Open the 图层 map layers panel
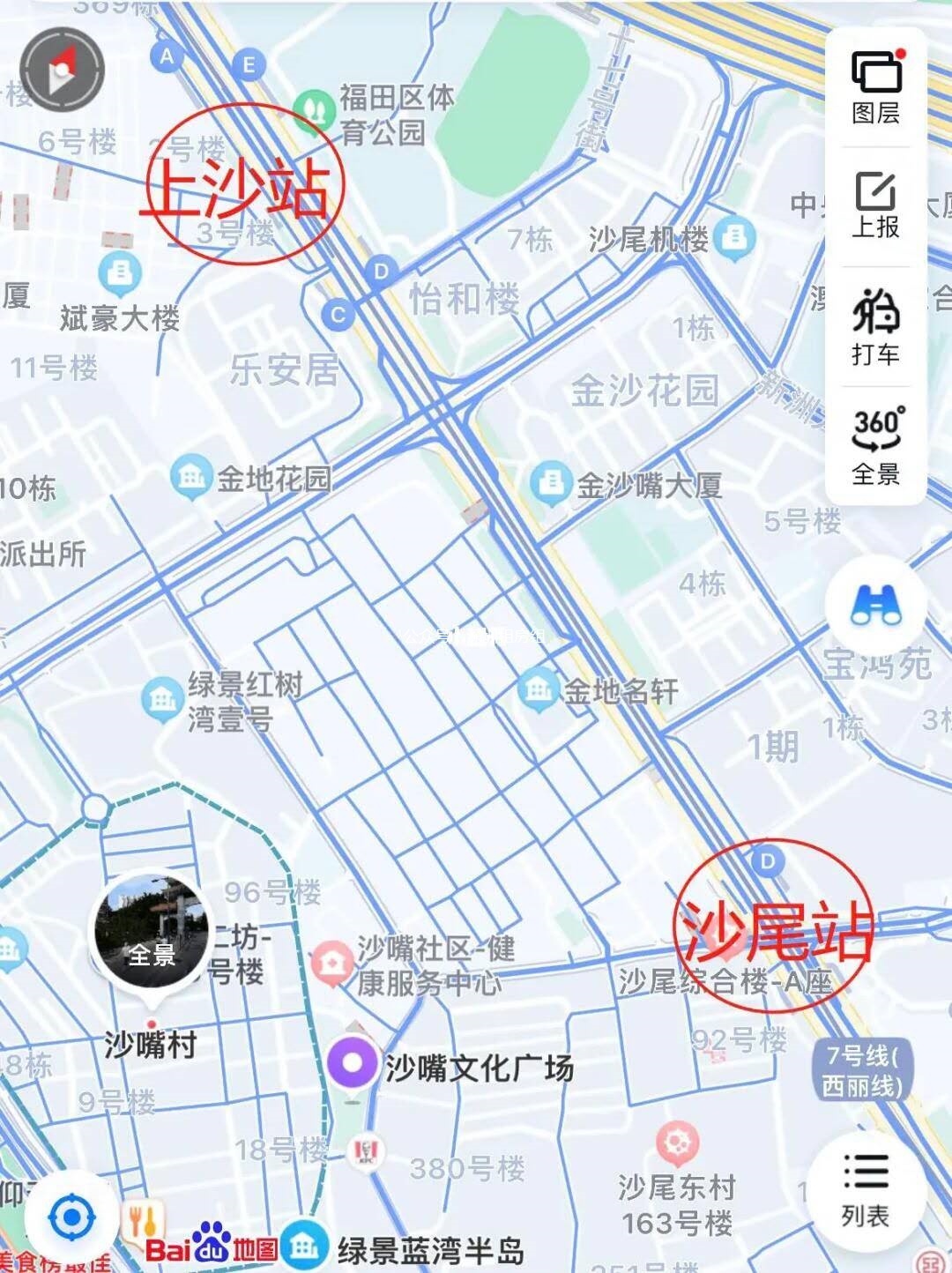This screenshot has height=1273, width=952. click(875, 87)
